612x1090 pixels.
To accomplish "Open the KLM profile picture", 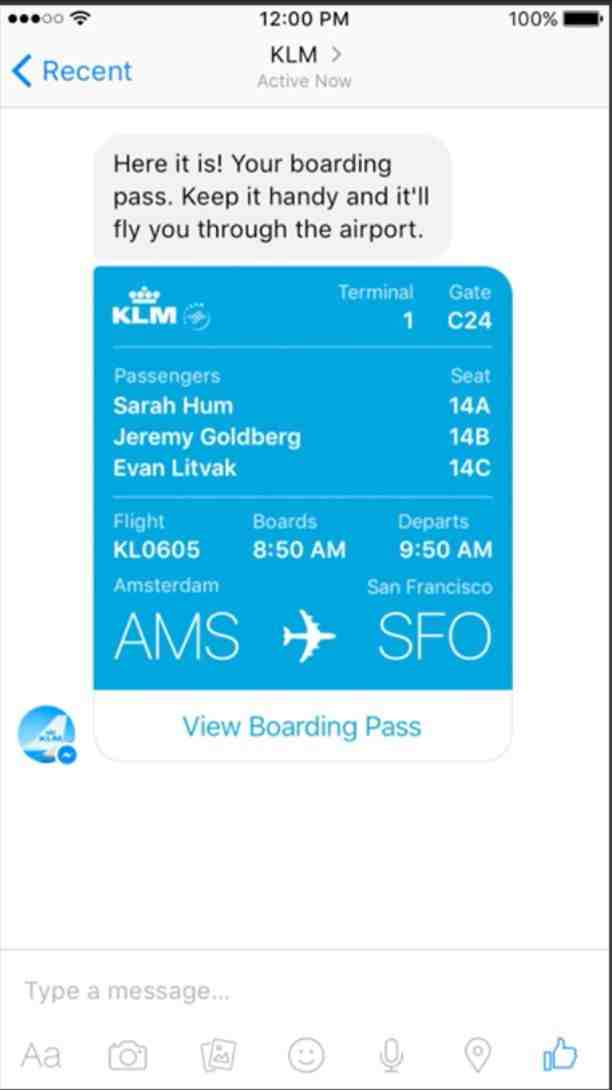I will tap(47, 735).
